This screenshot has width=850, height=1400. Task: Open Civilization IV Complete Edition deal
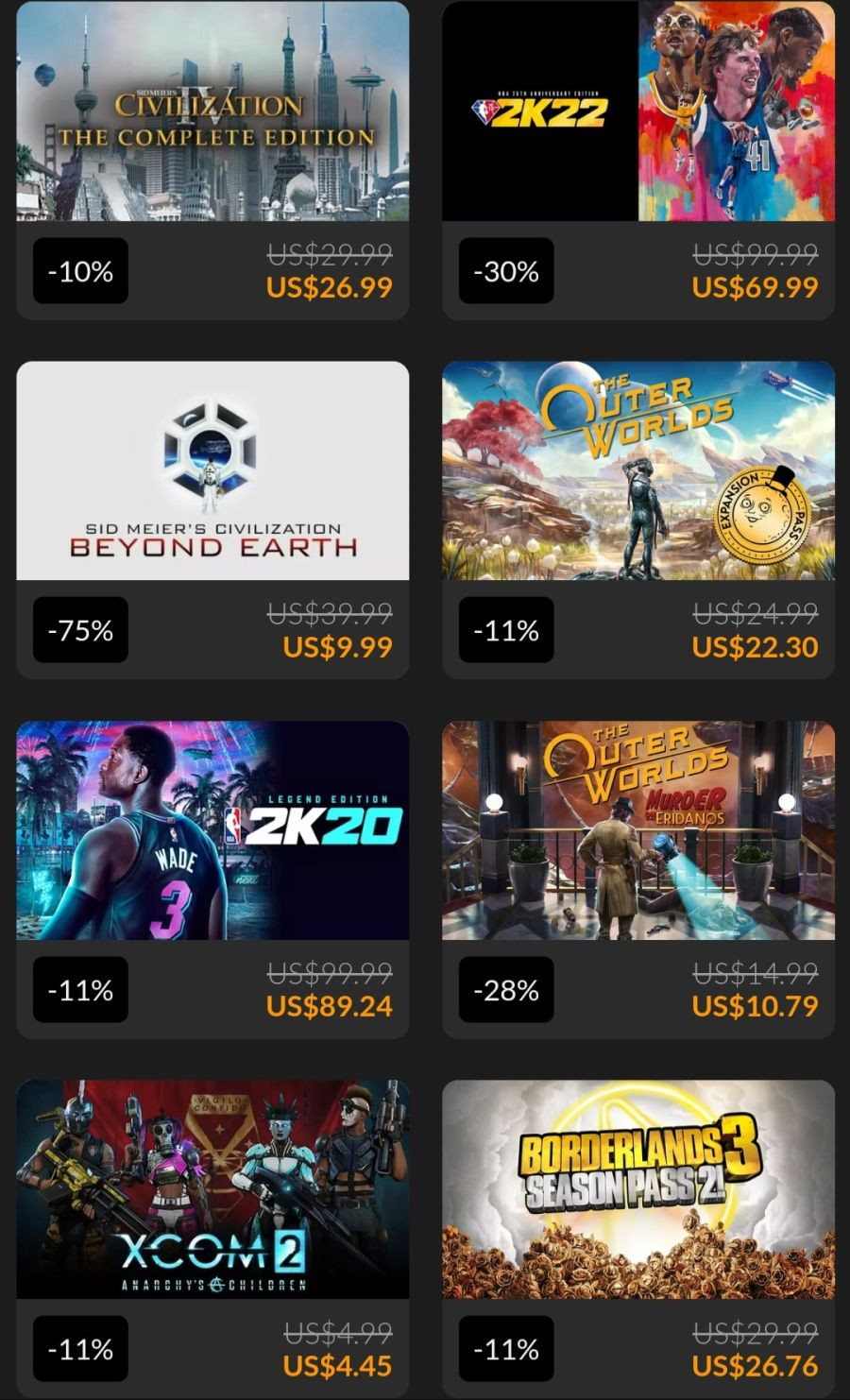pos(212,113)
